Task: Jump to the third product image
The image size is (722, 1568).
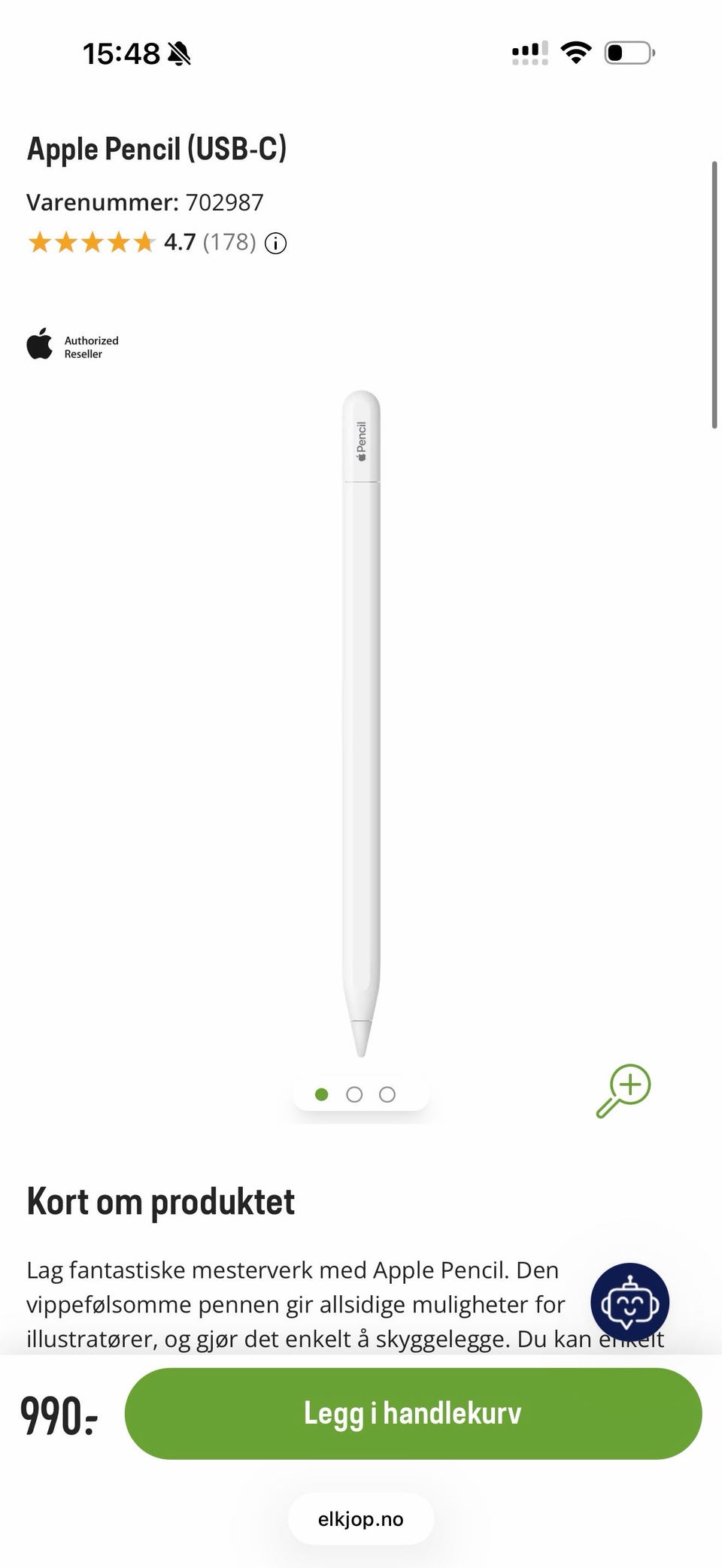Action: click(387, 1094)
